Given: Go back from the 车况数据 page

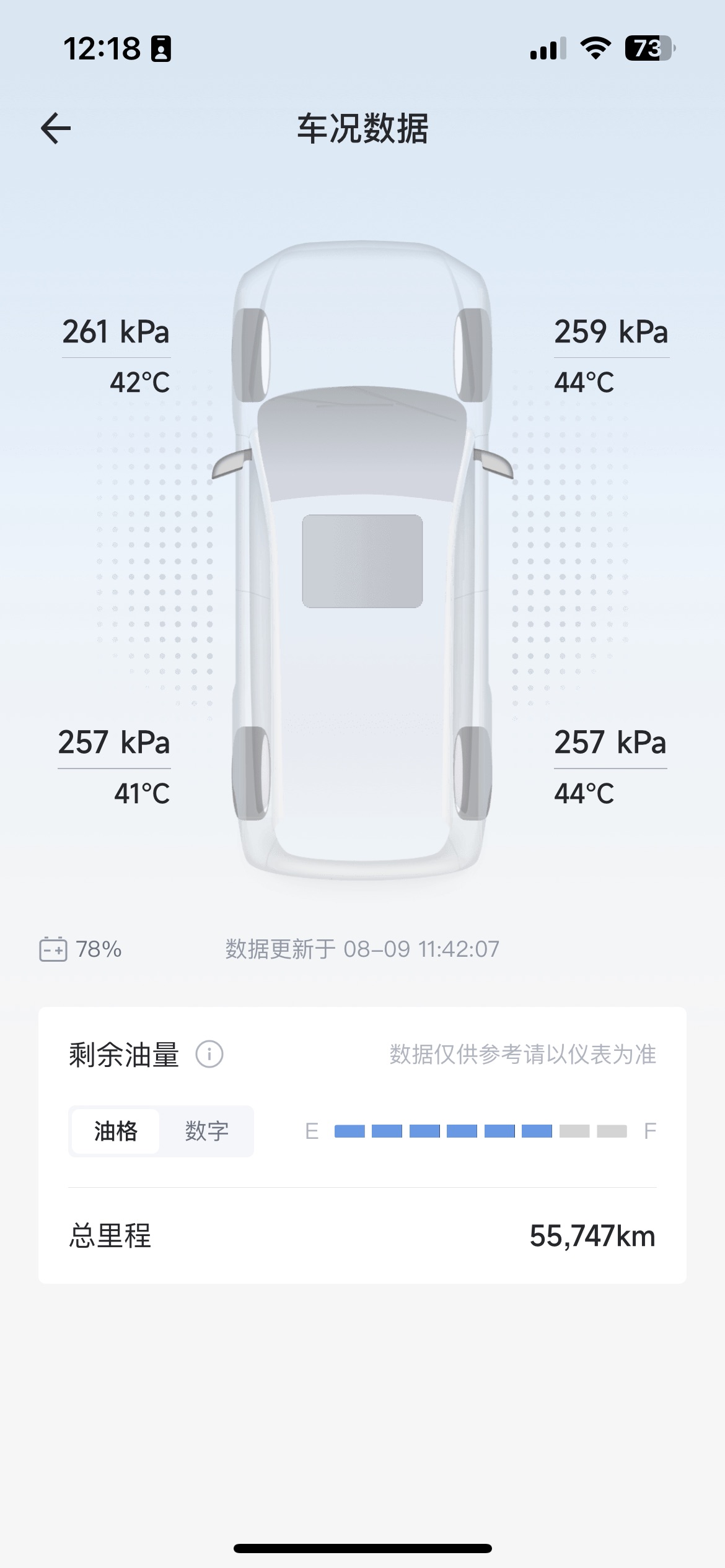Looking at the screenshot, I should (x=56, y=128).
